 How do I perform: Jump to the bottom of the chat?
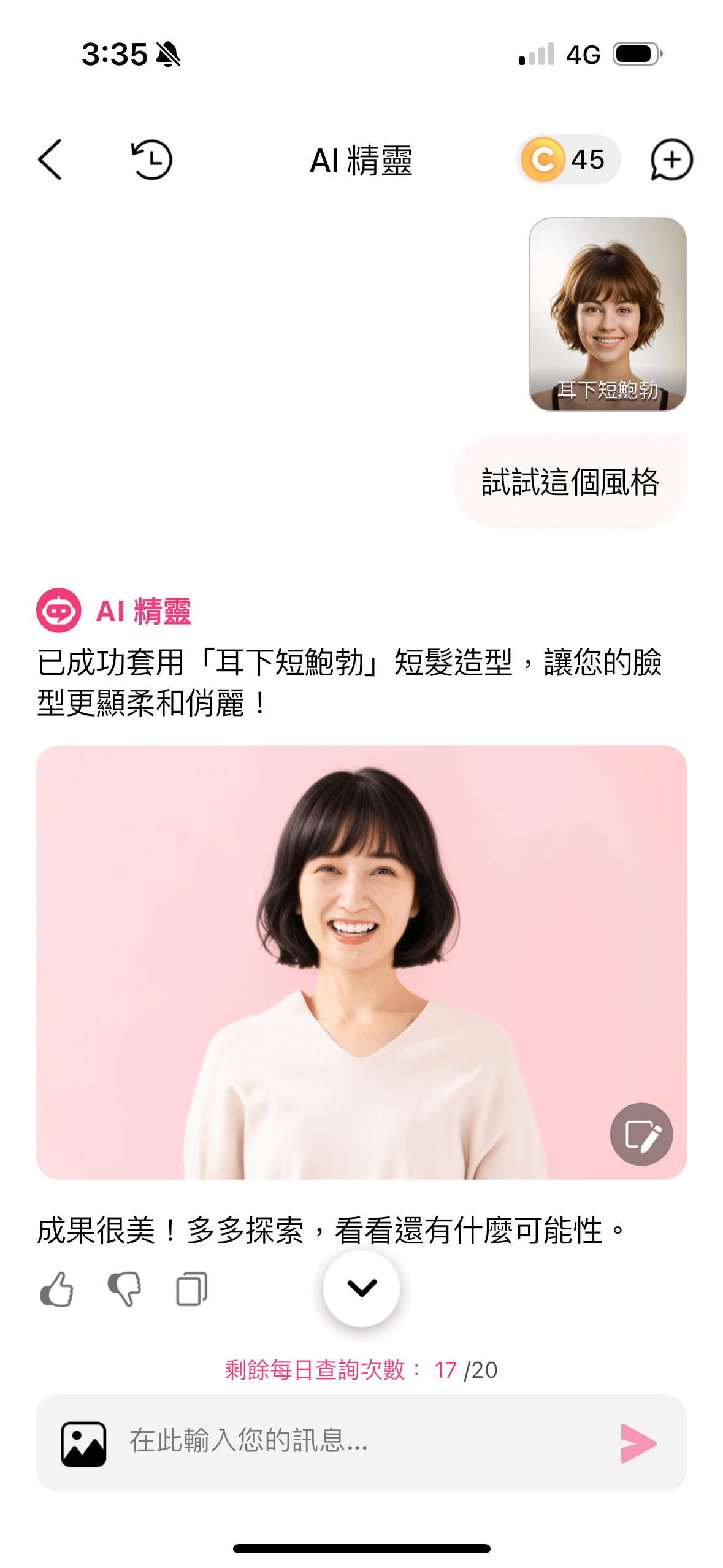(x=361, y=1288)
